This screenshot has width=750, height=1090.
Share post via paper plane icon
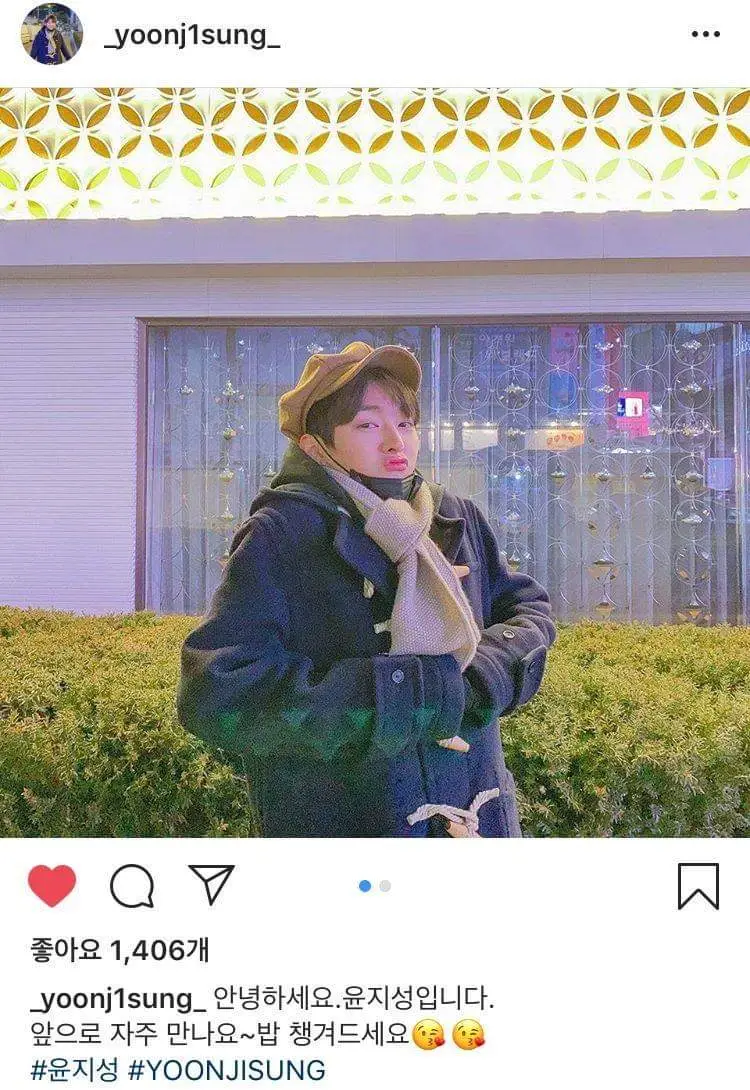(x=211, y=885)
